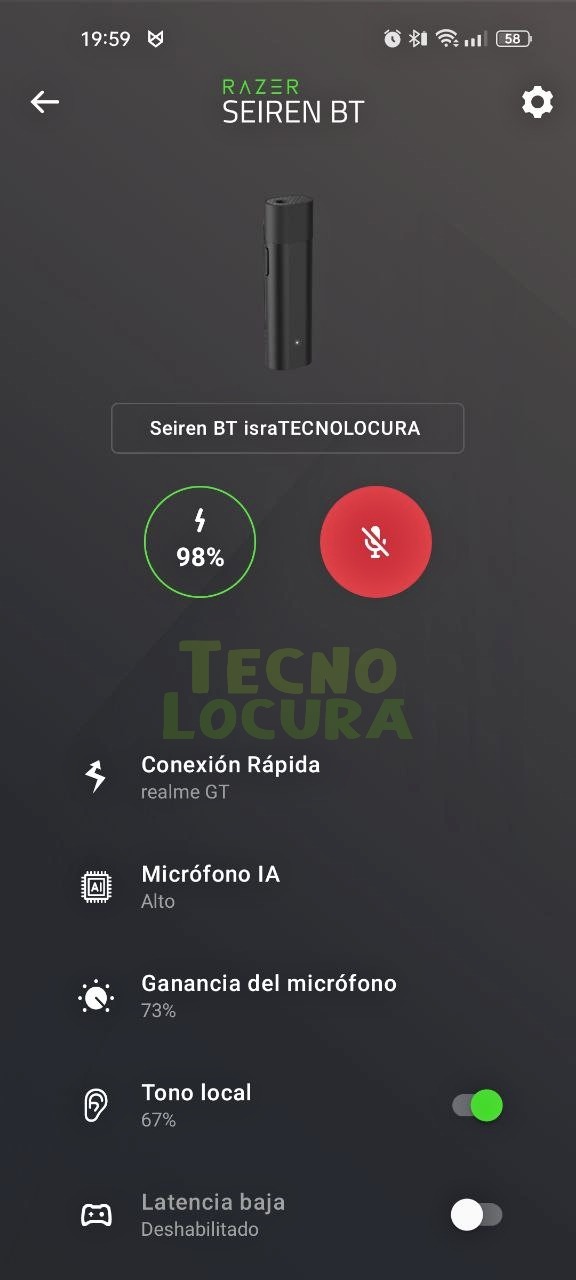Enable the Latencia baja switch
The width and height of the screenshot is (576, 1280).
tap(476, 1215)
